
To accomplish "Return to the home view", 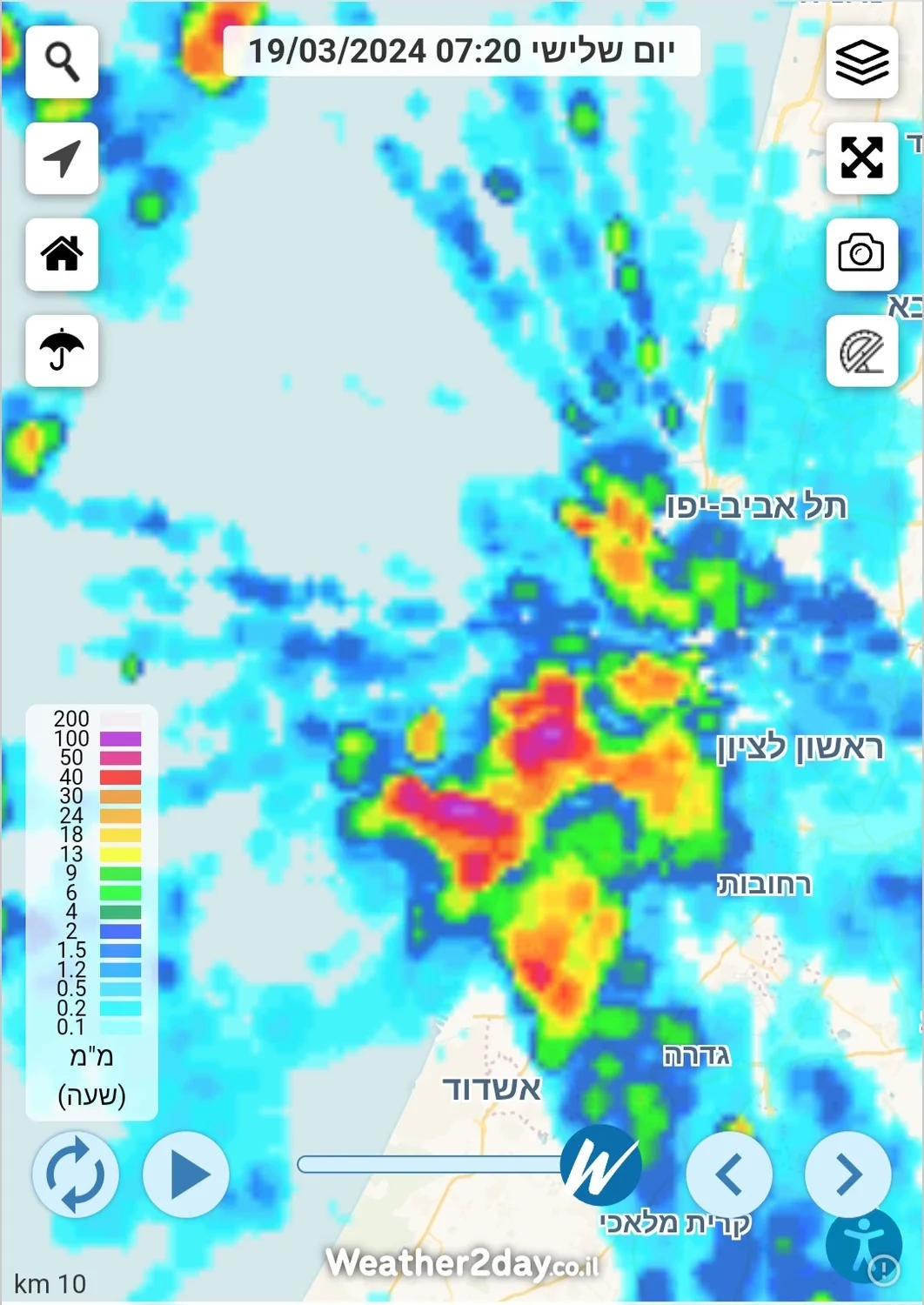I will (x=62, y=254).
